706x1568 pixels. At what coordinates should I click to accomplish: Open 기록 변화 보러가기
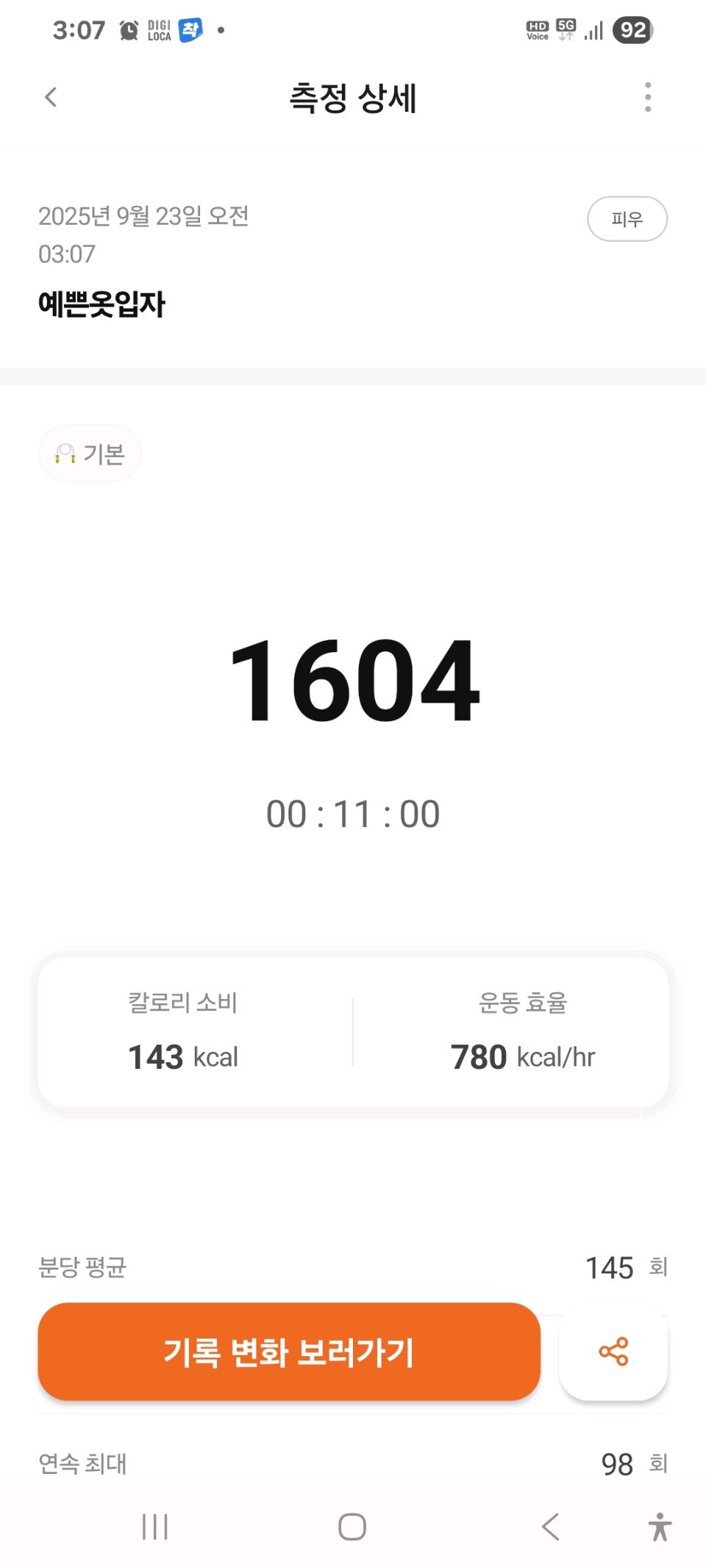(289, 1352)
